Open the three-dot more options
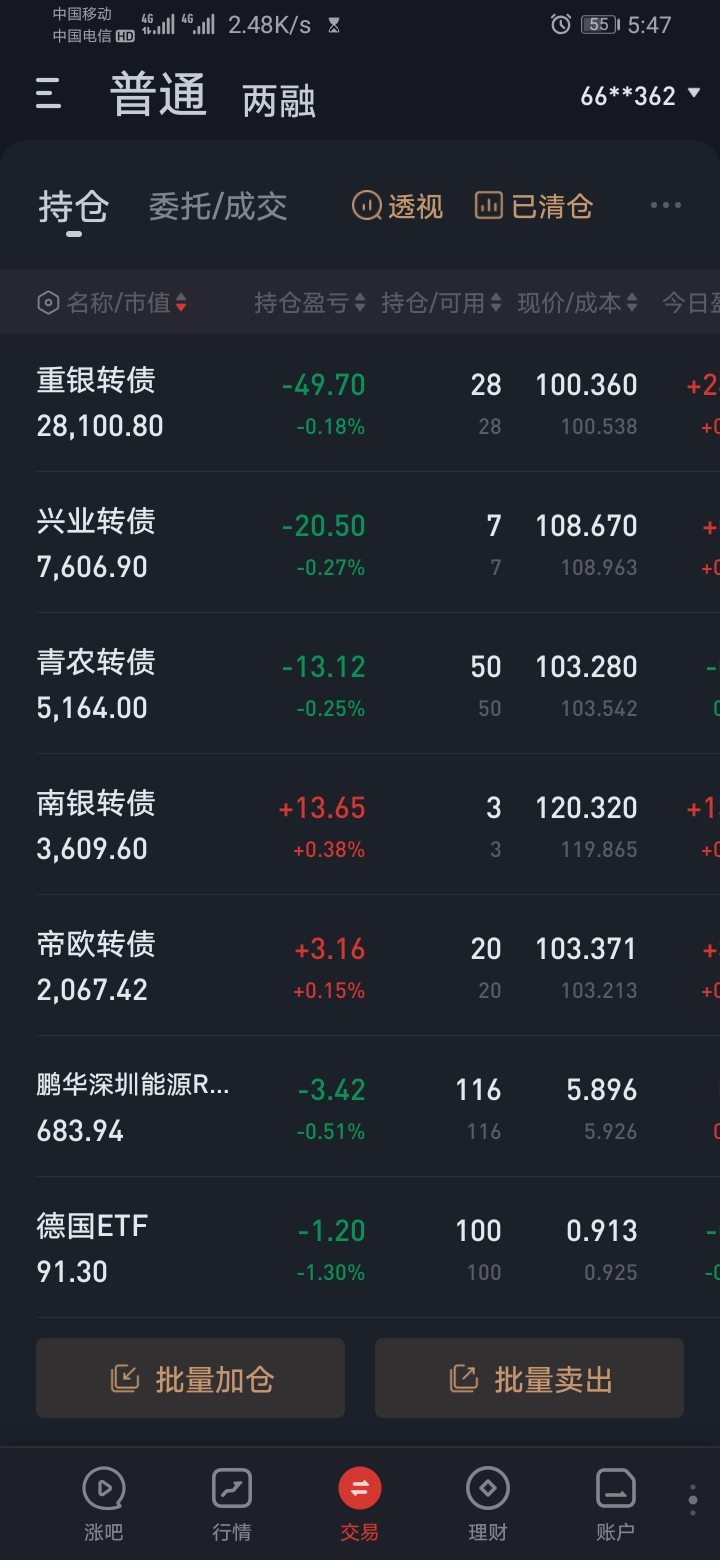Screen dimensions: 720x1560 [665, 206]
